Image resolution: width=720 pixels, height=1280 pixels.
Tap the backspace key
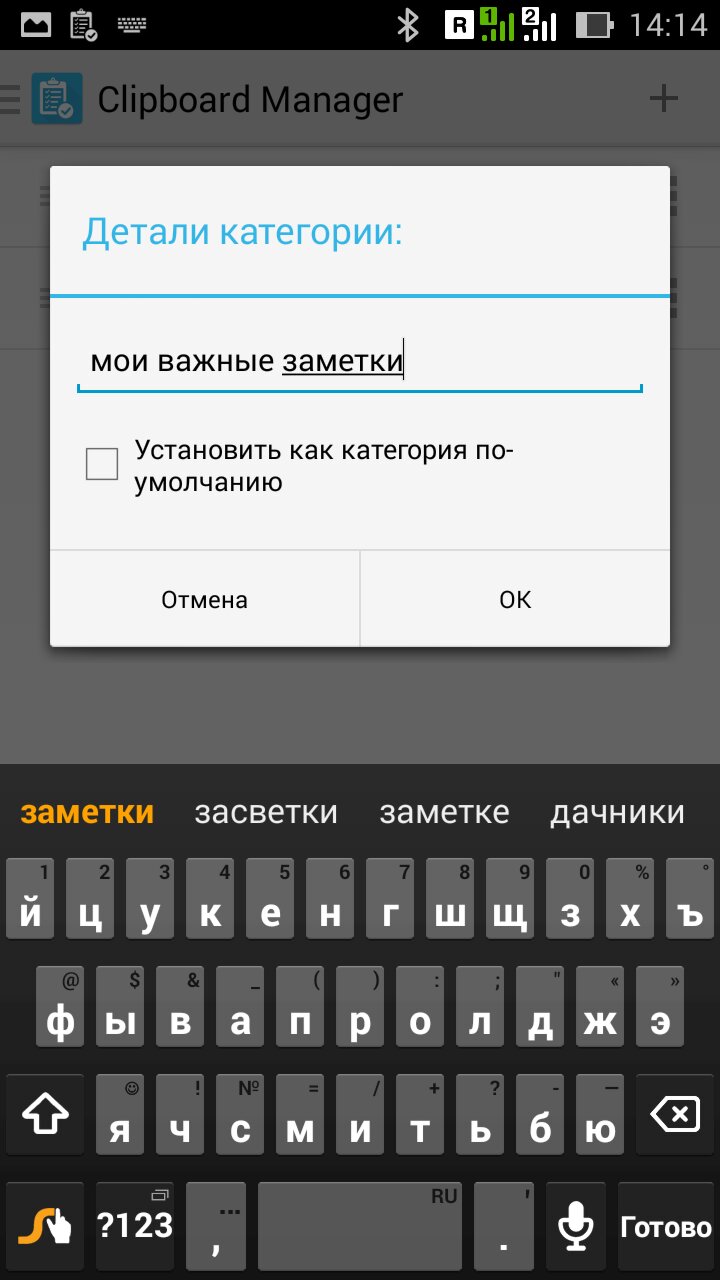pos(675,1113)
